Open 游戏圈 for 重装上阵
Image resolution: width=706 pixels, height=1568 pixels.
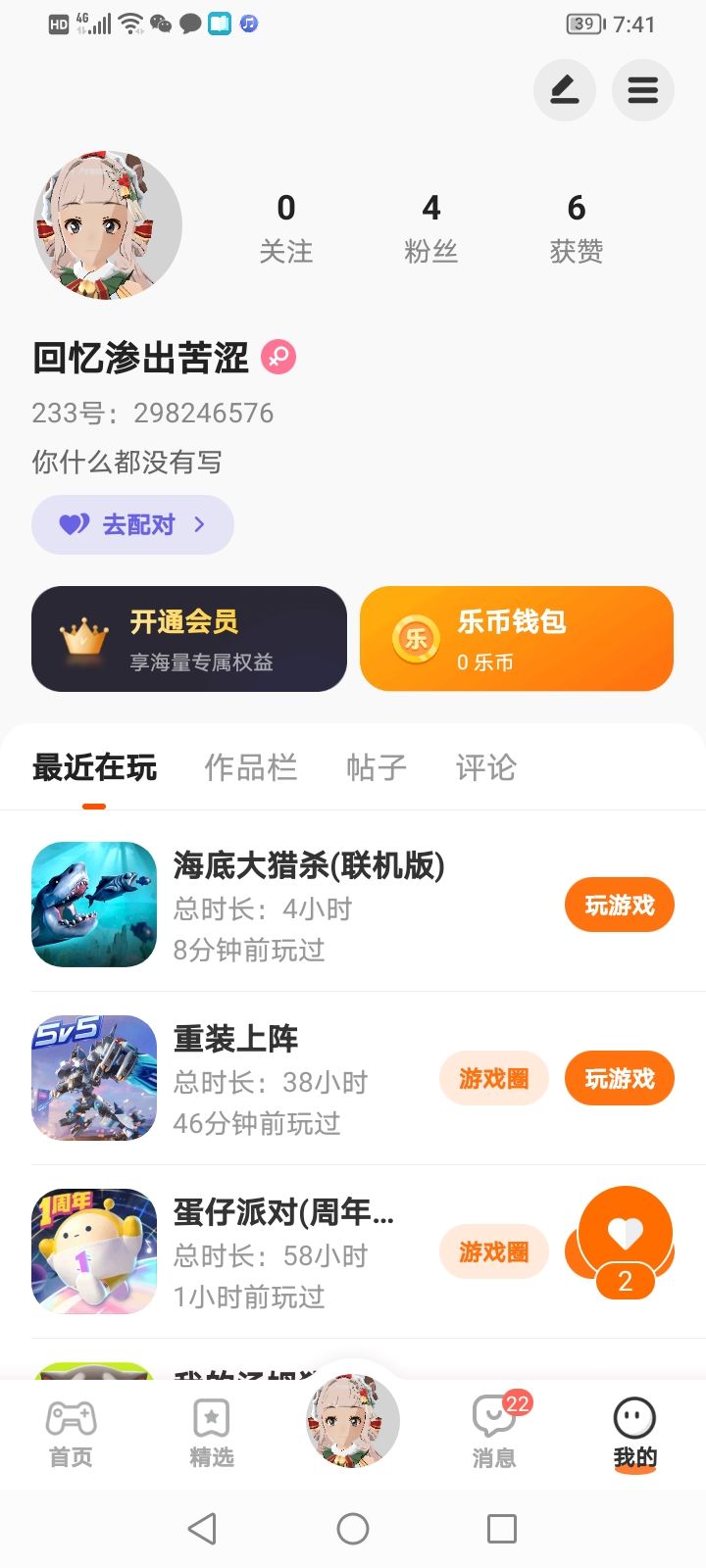tap(493, 1079)
